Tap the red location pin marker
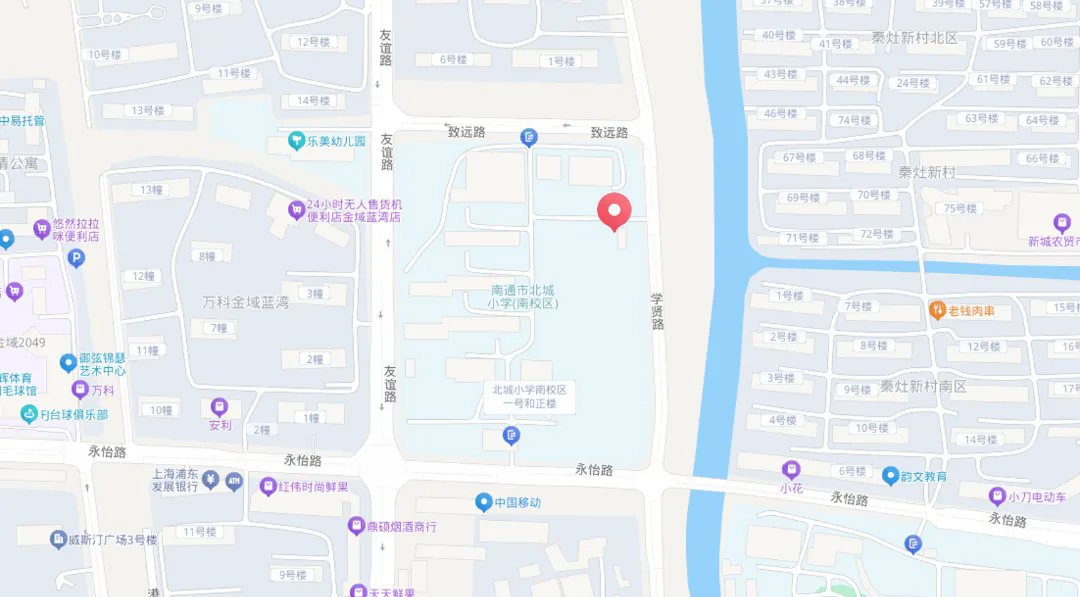Image resolution: width=1080 pixels, height=597 pixels. (x=614, y=211)
